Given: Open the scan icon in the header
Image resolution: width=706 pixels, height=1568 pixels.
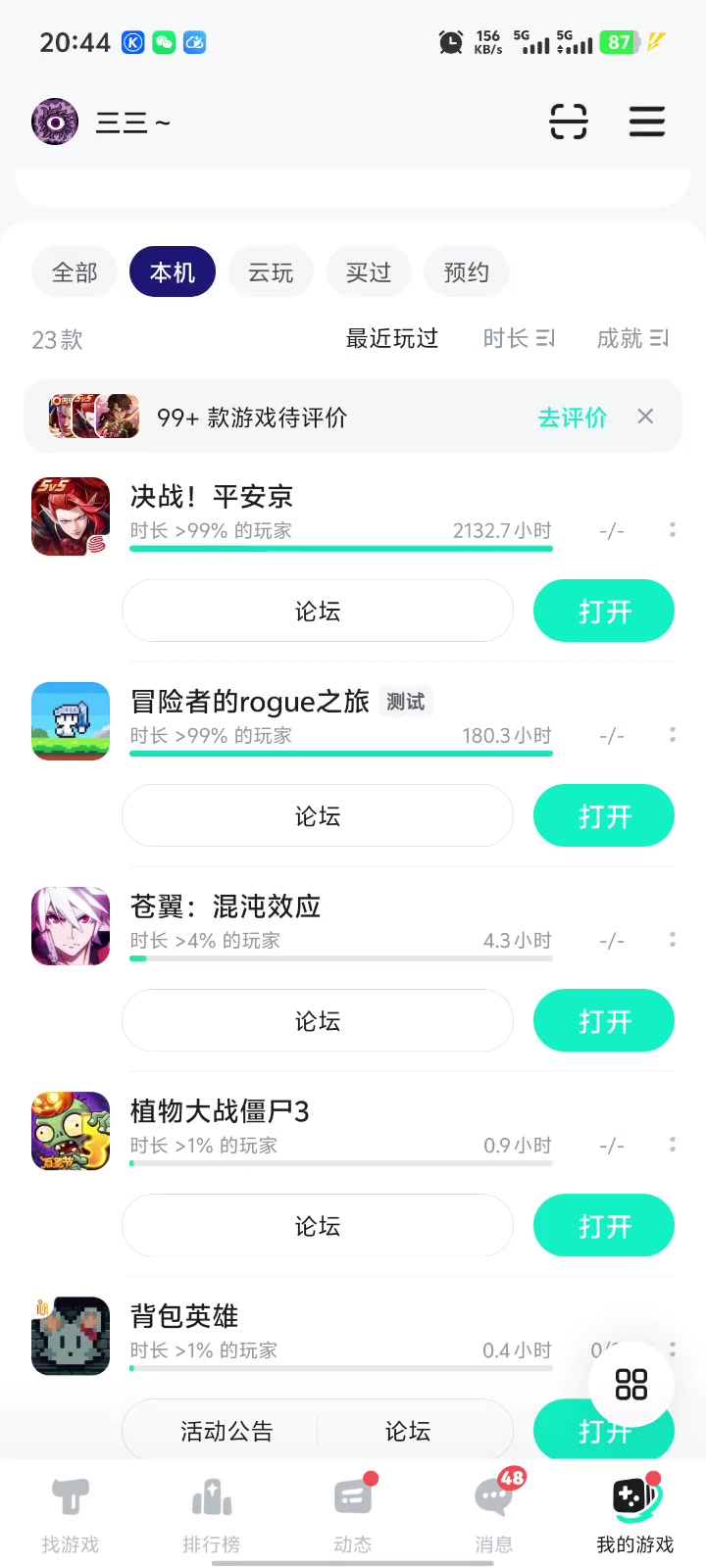Looking at the screenshot, I should point(569,122).
